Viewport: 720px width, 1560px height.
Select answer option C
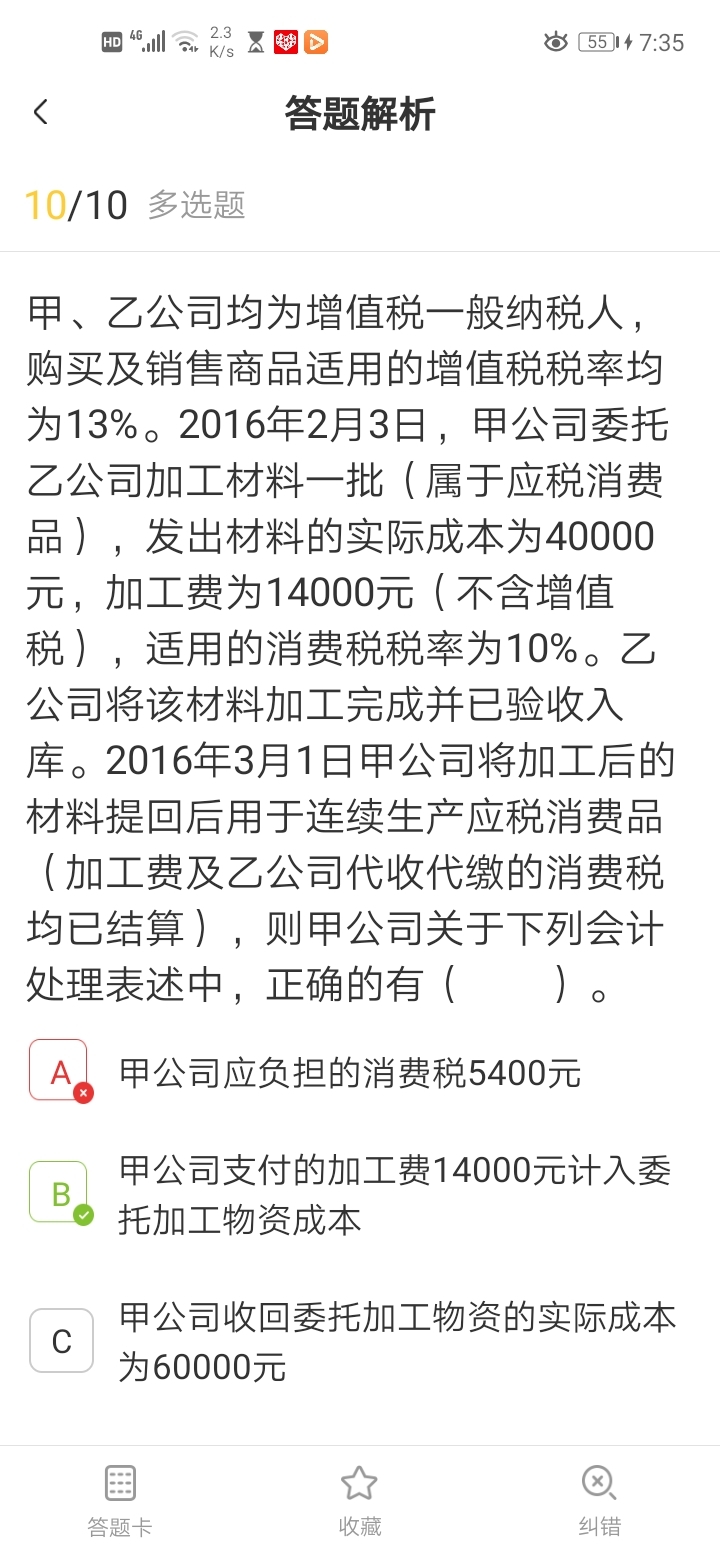click(61, 1340)
